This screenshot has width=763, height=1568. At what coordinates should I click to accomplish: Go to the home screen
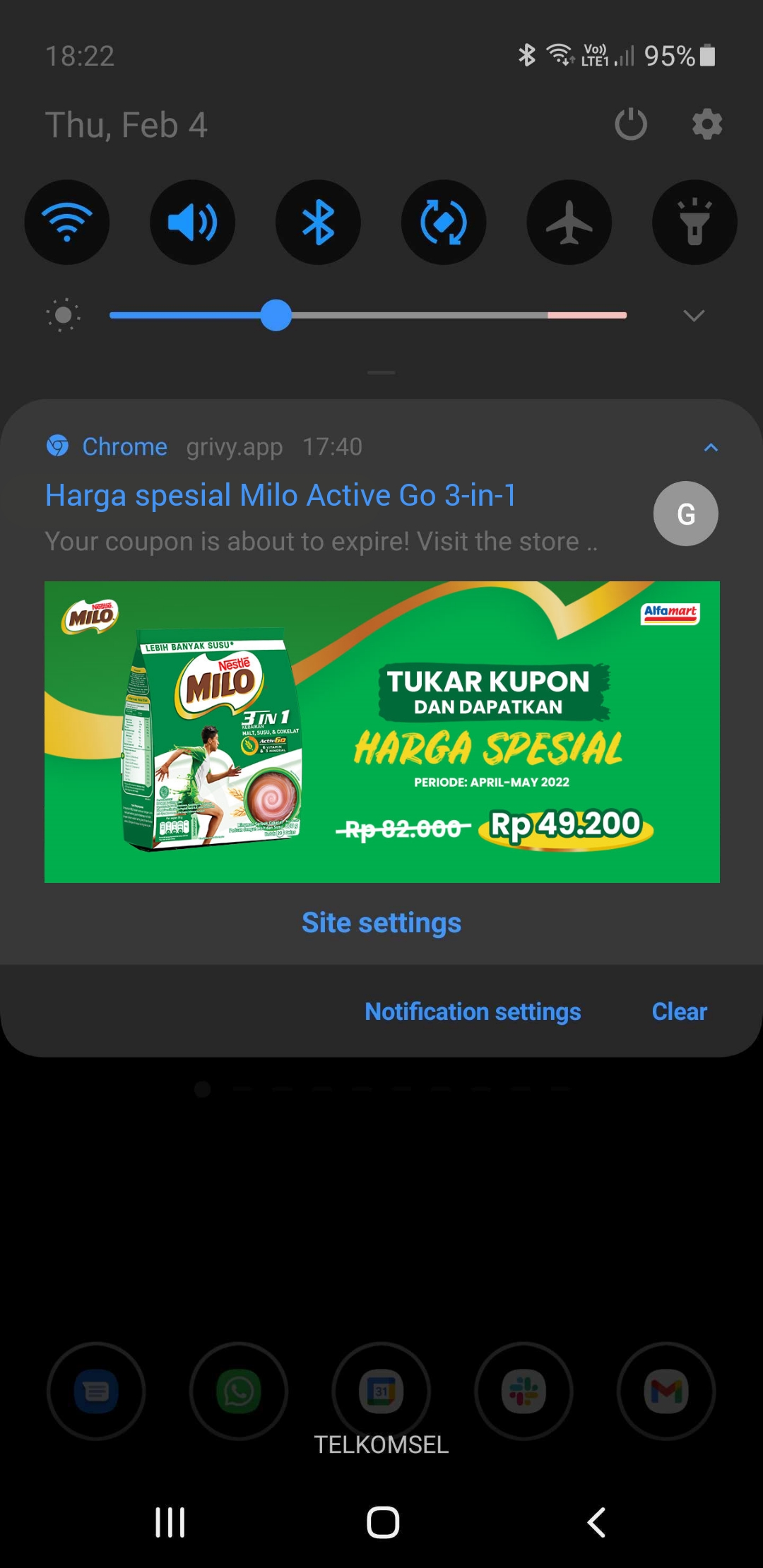tap(383, 1522)
